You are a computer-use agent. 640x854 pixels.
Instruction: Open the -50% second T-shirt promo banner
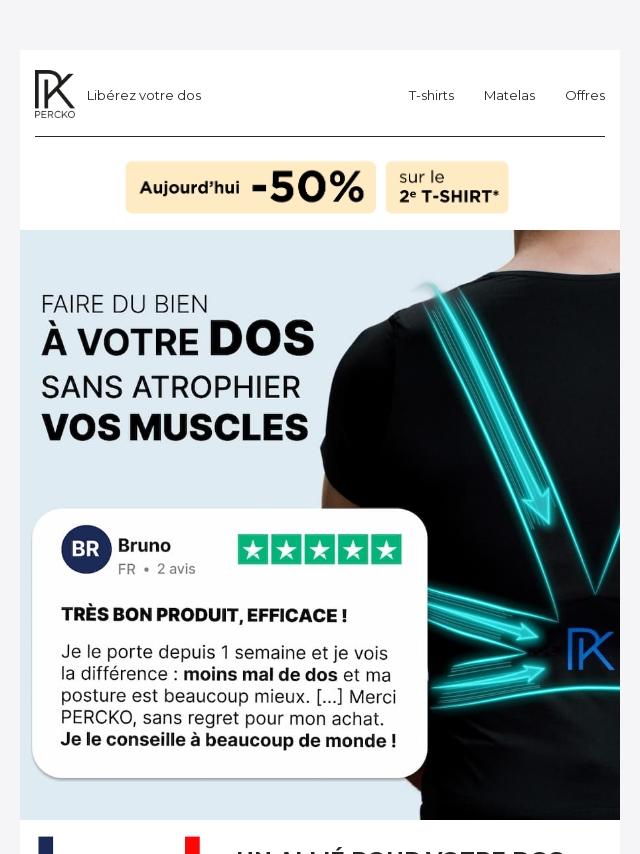(x=317, y=188)
